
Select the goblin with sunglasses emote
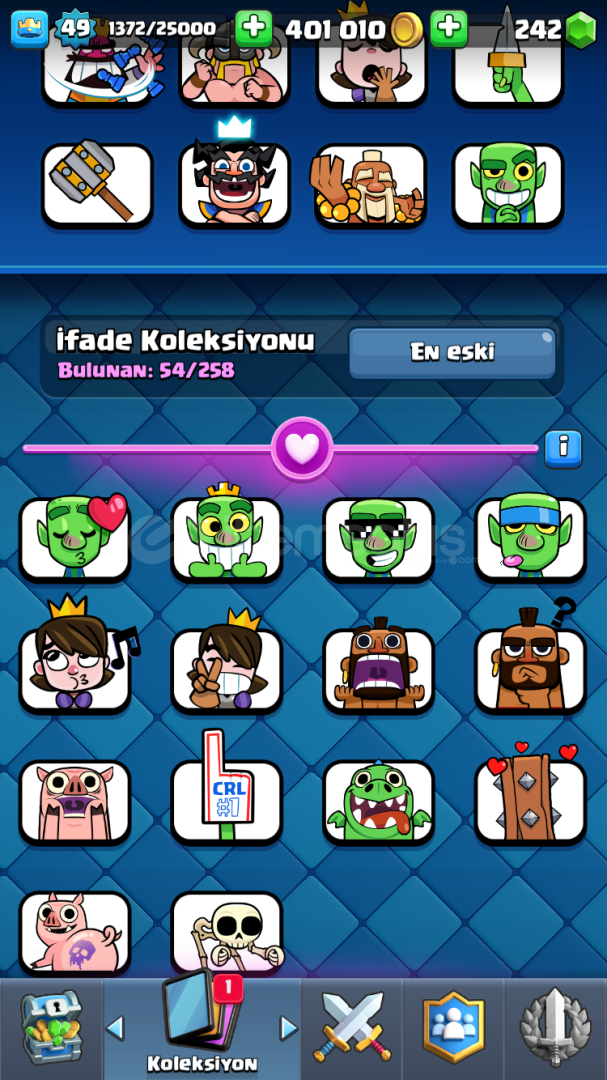(x=378, y=539)
